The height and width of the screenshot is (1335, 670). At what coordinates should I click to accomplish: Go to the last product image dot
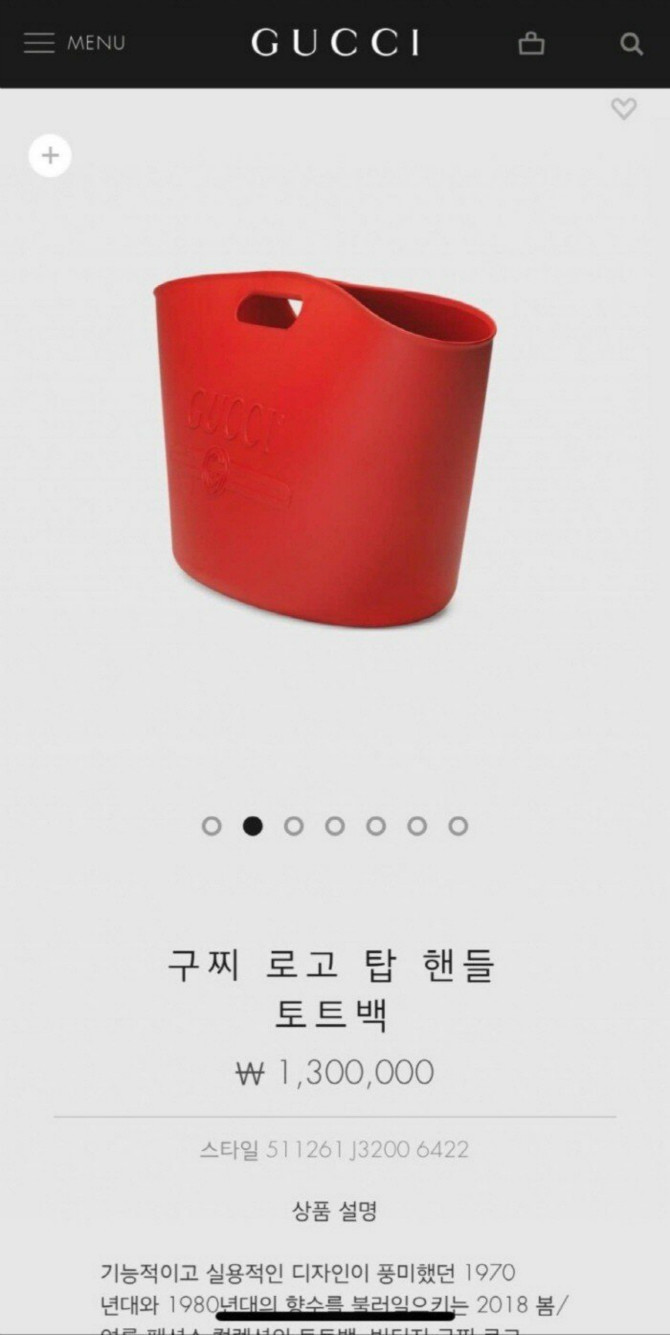click(458, 826)
